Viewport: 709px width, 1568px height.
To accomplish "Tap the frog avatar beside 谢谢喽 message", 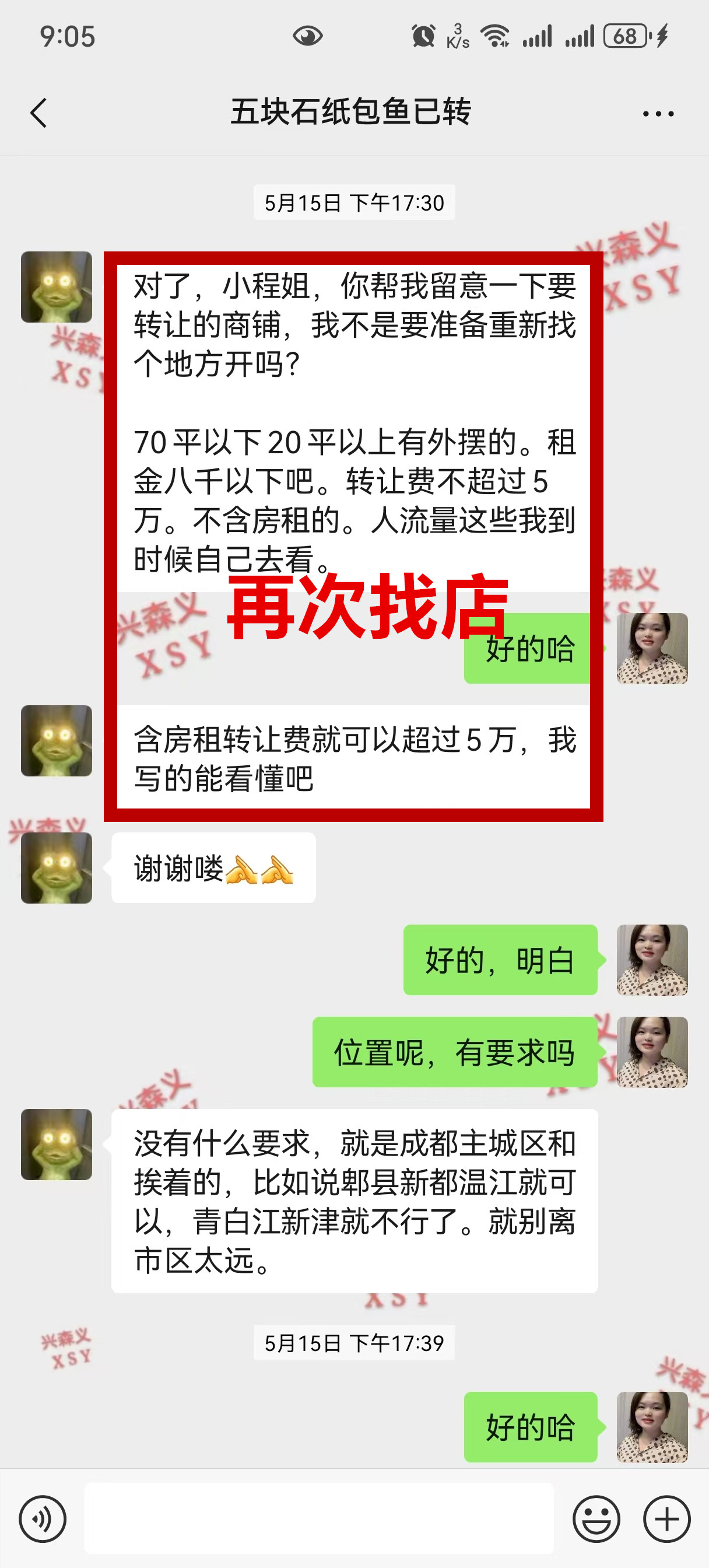I will (x=57, y=867).
